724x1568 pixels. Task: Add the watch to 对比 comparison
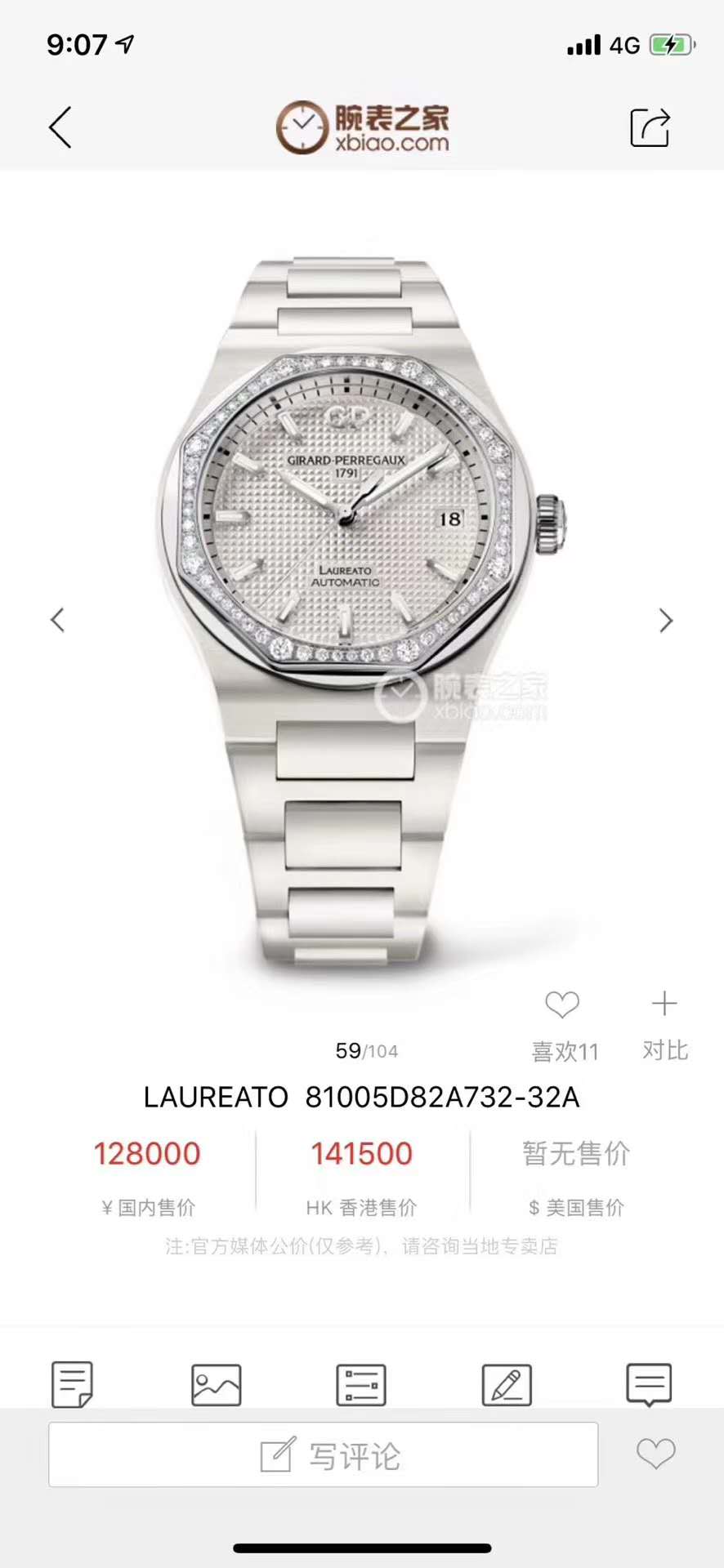(x=664, y=1004)
